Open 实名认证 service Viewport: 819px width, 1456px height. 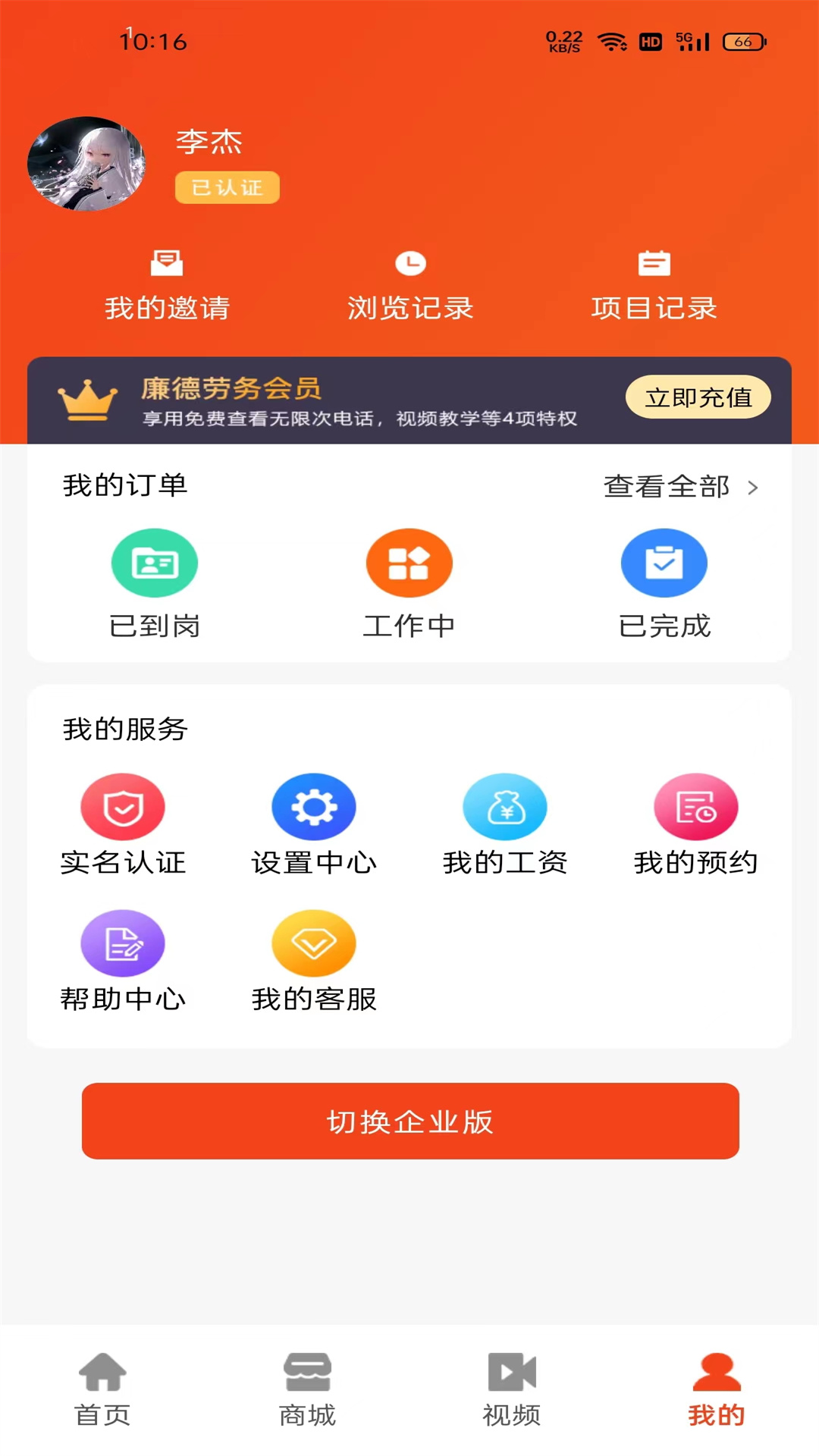point(123,824)
